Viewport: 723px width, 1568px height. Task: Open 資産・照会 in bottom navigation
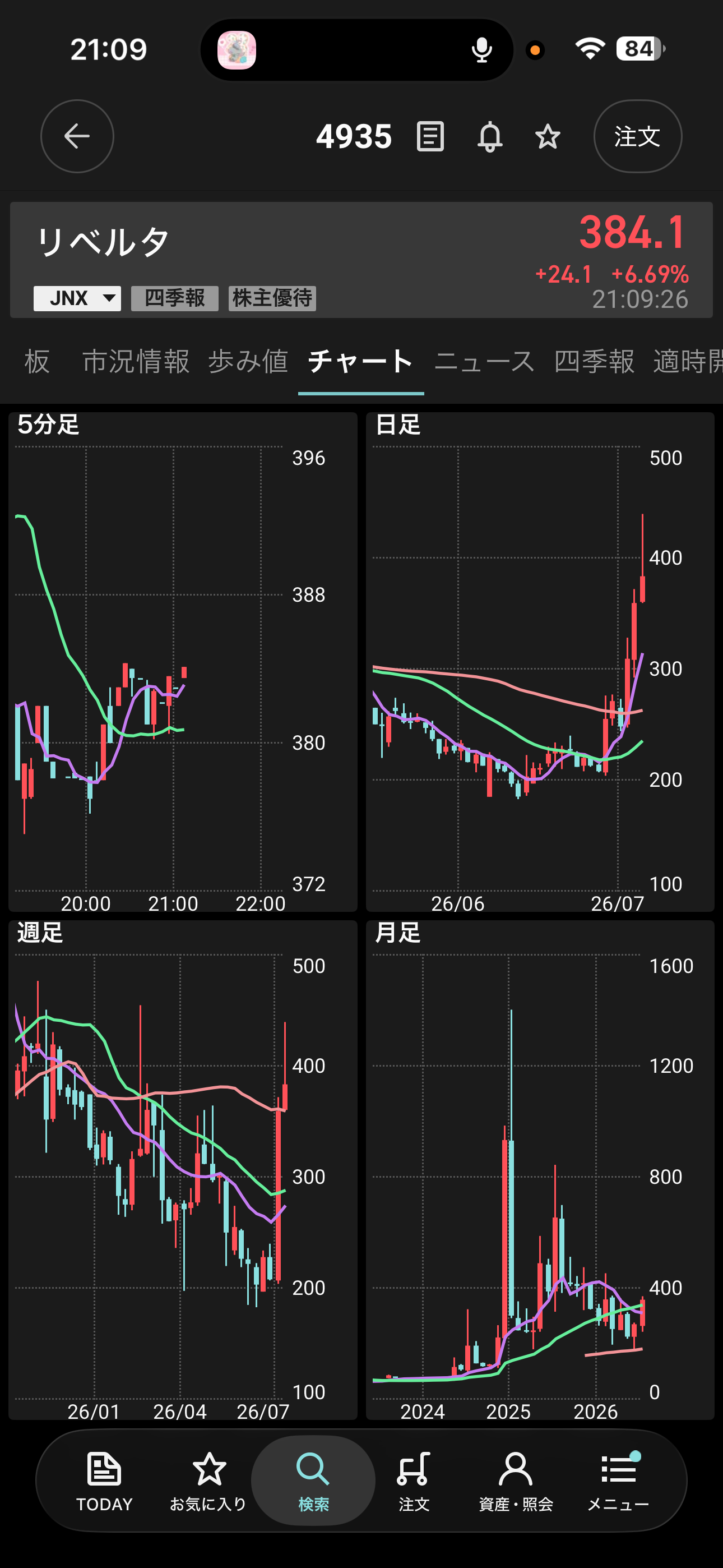516,1482
